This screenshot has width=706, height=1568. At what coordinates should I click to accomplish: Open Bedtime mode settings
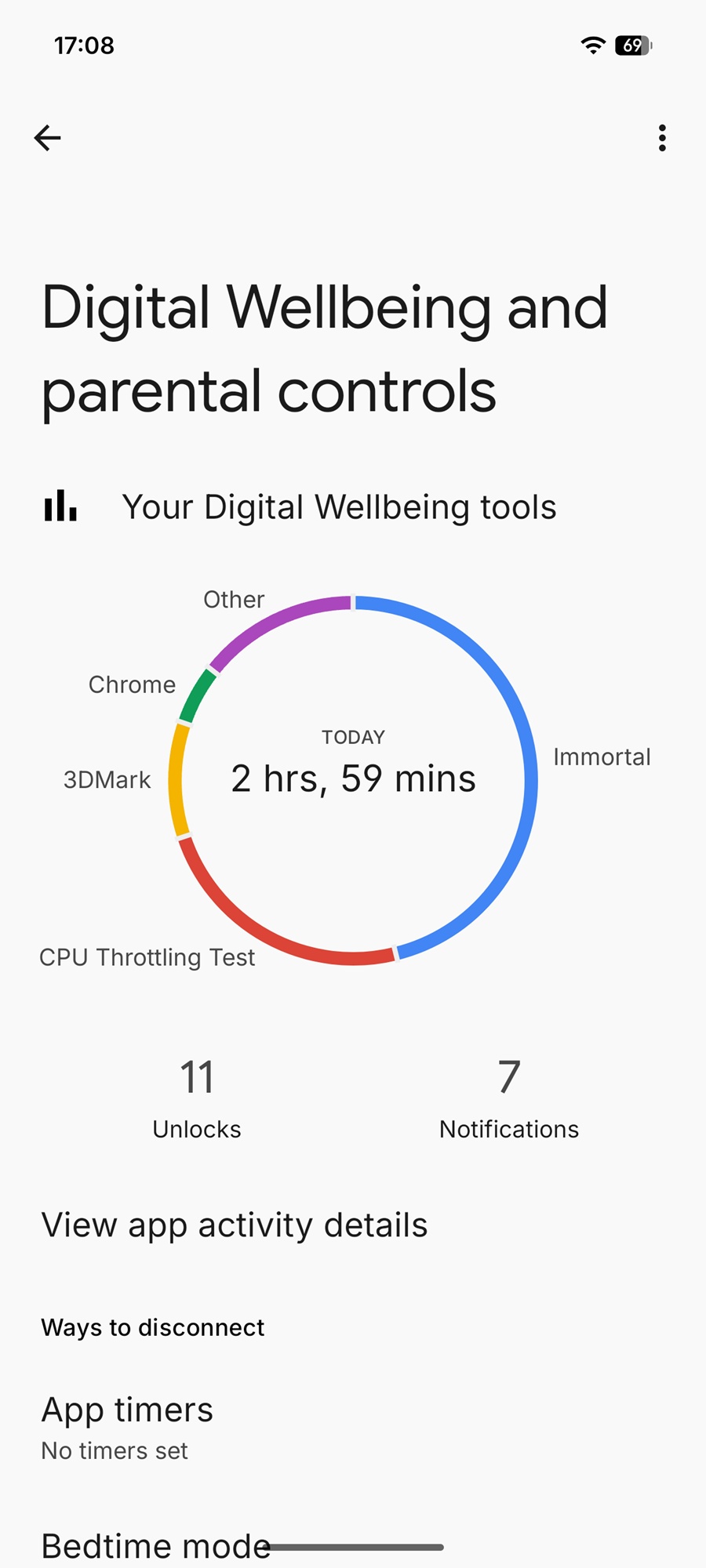tap(155, 1544)
